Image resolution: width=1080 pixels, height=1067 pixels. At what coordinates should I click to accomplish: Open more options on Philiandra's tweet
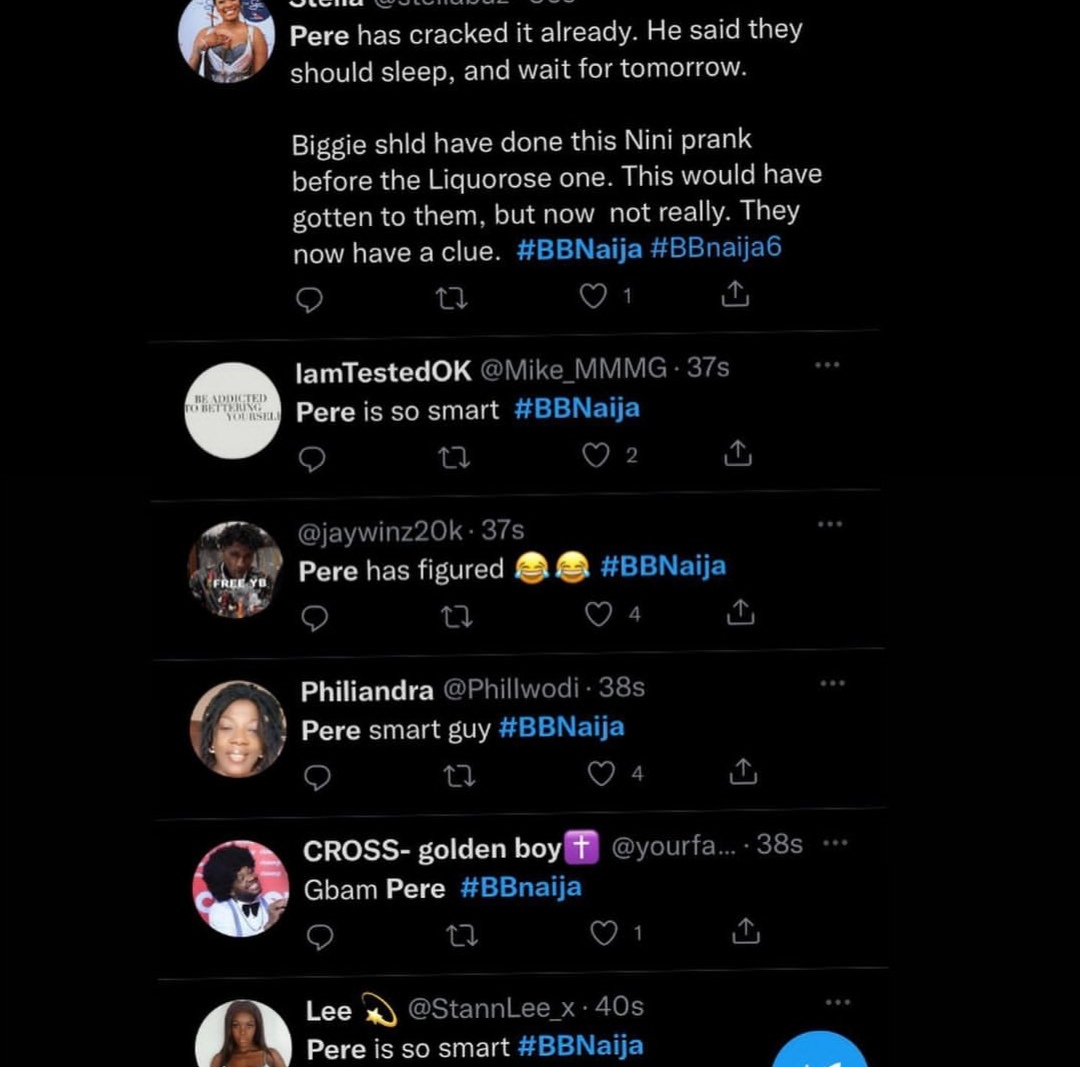[832, 684]
